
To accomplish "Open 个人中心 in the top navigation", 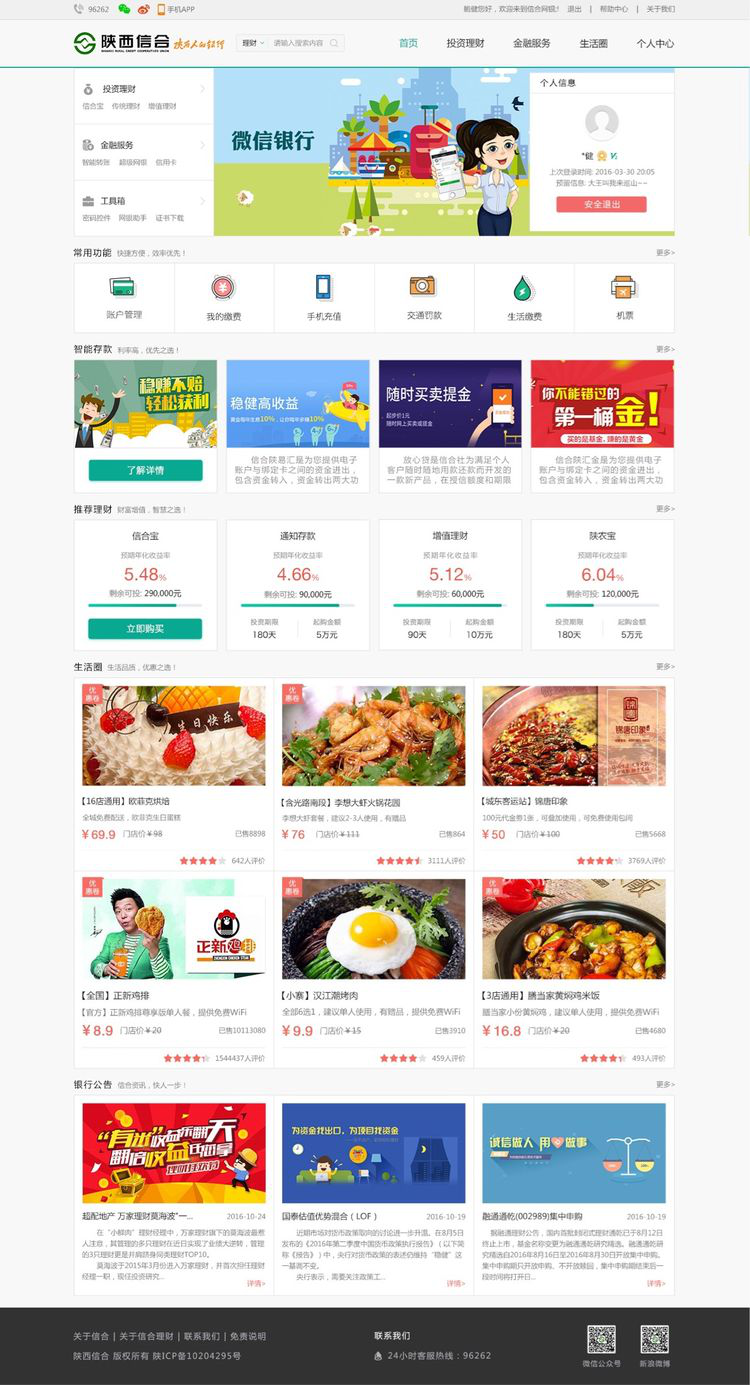I will click(x=655, y=43).
